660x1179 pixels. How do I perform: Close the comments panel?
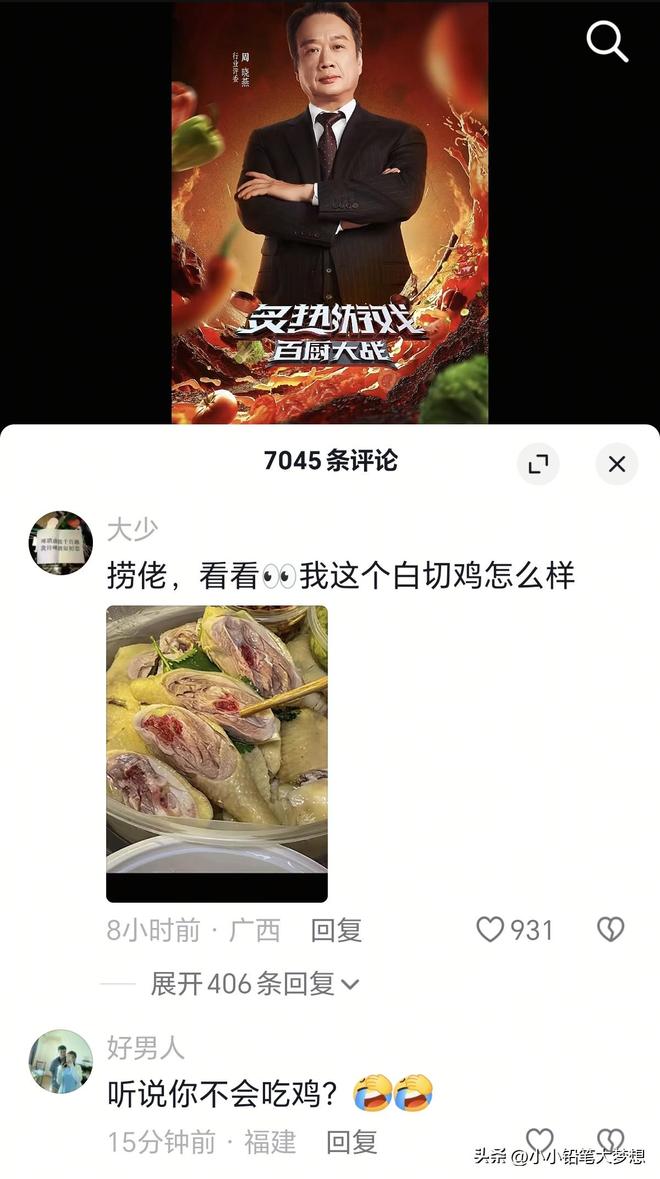pyautogui.click(x=617, y=463)
